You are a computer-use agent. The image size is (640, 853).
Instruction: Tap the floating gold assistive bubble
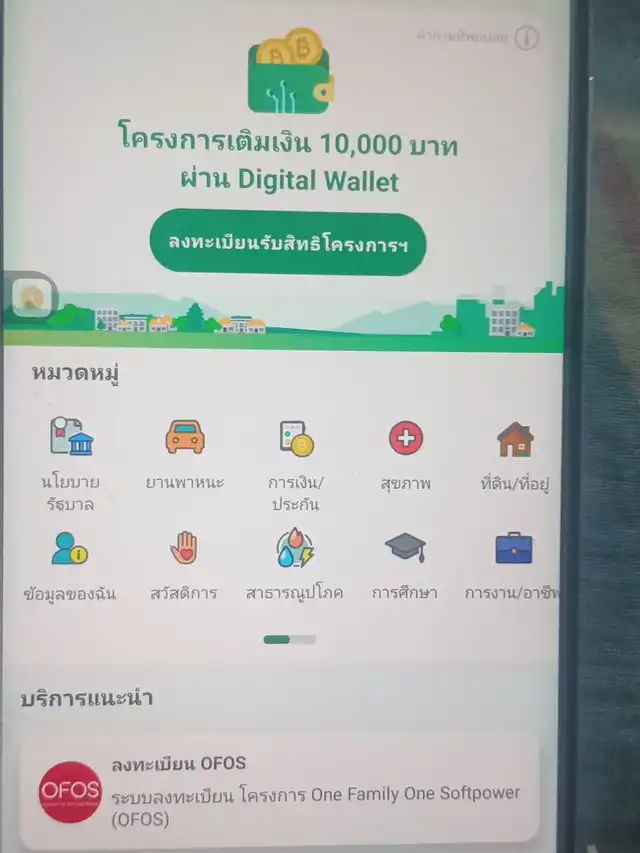(32, 297)
